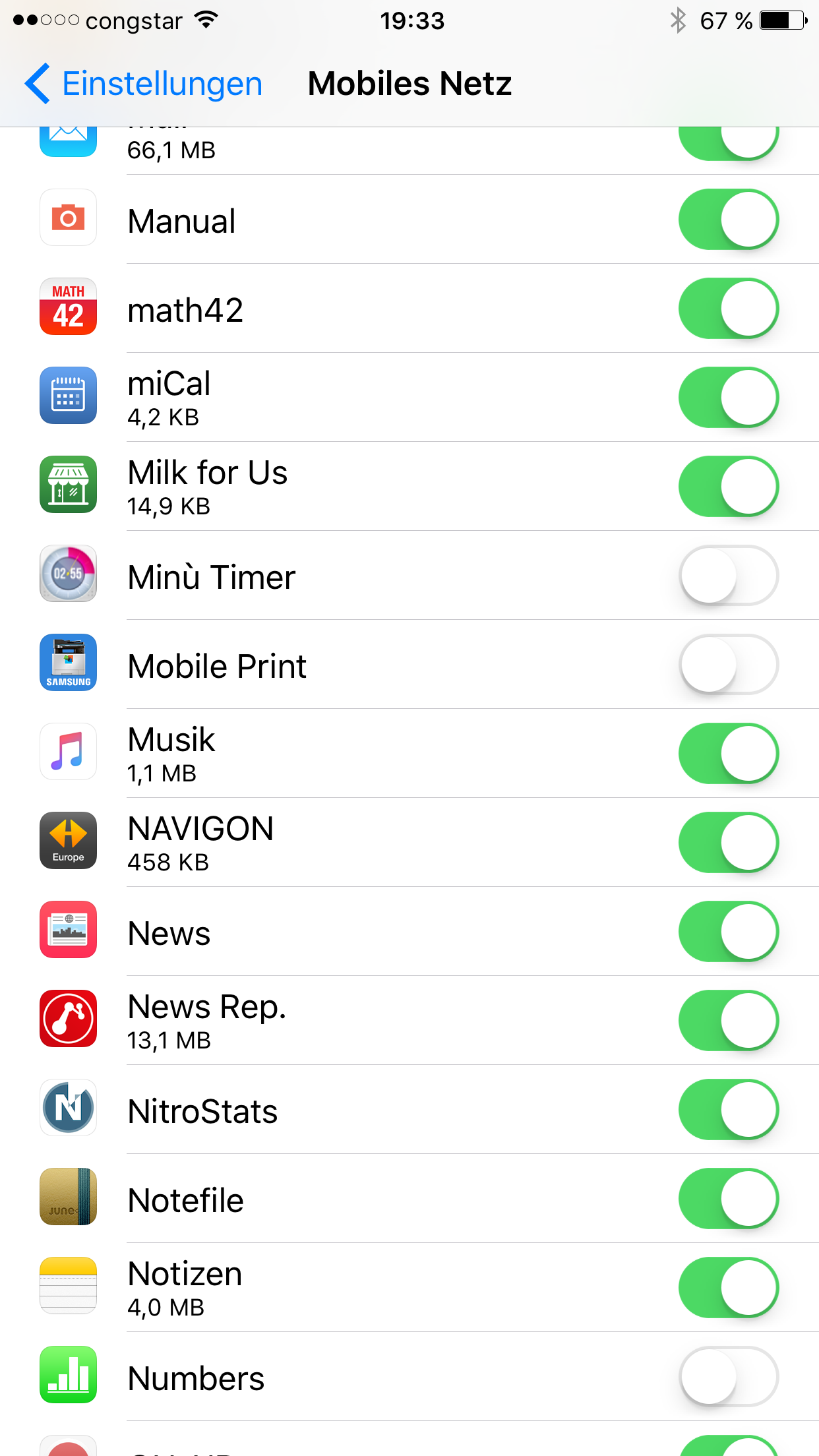Tap the miCal calendar icon
The height and width of the screenshot is (1456, 819).
point(68,396)
